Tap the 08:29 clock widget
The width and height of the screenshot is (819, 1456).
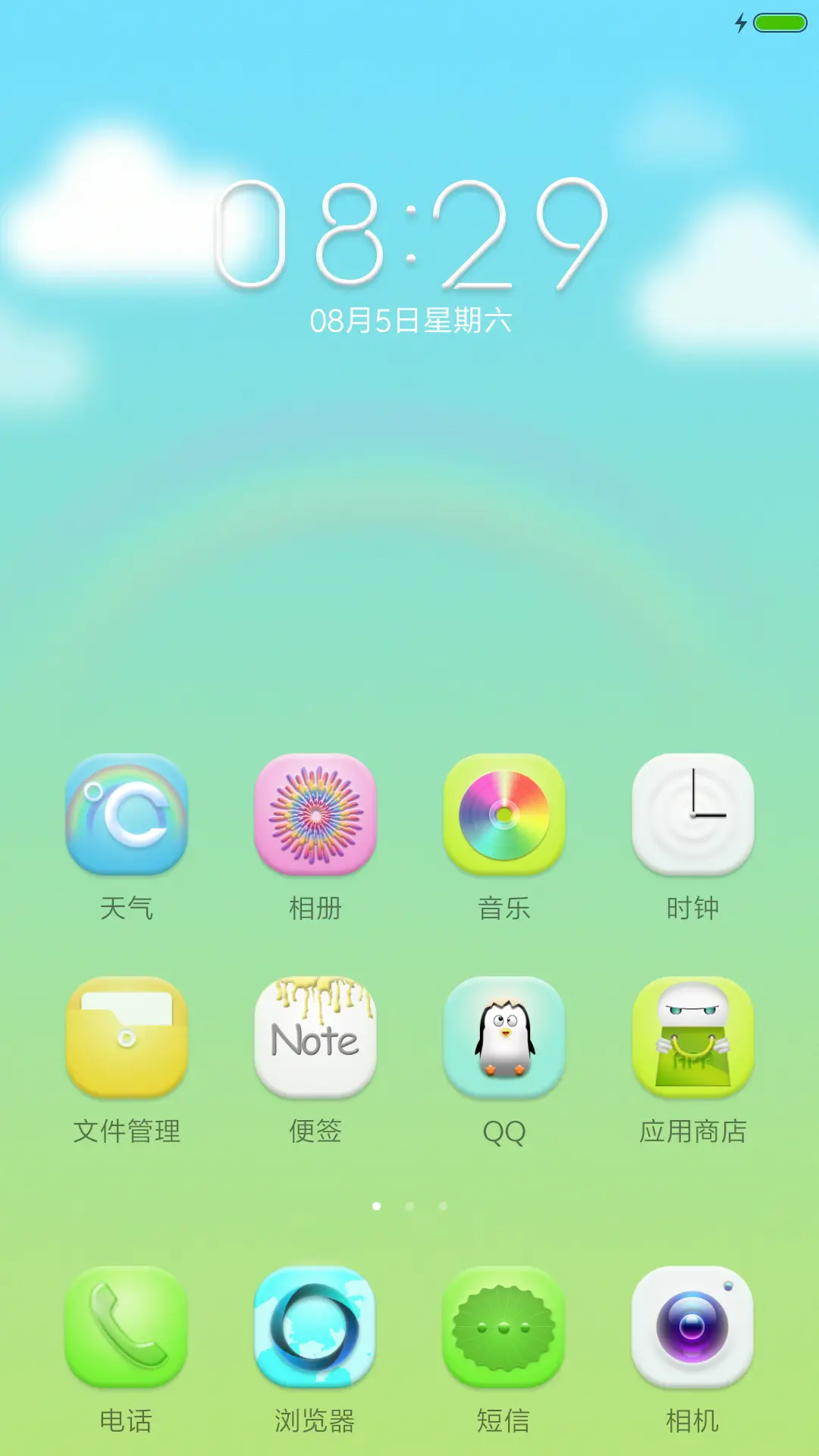coord(409,235)
